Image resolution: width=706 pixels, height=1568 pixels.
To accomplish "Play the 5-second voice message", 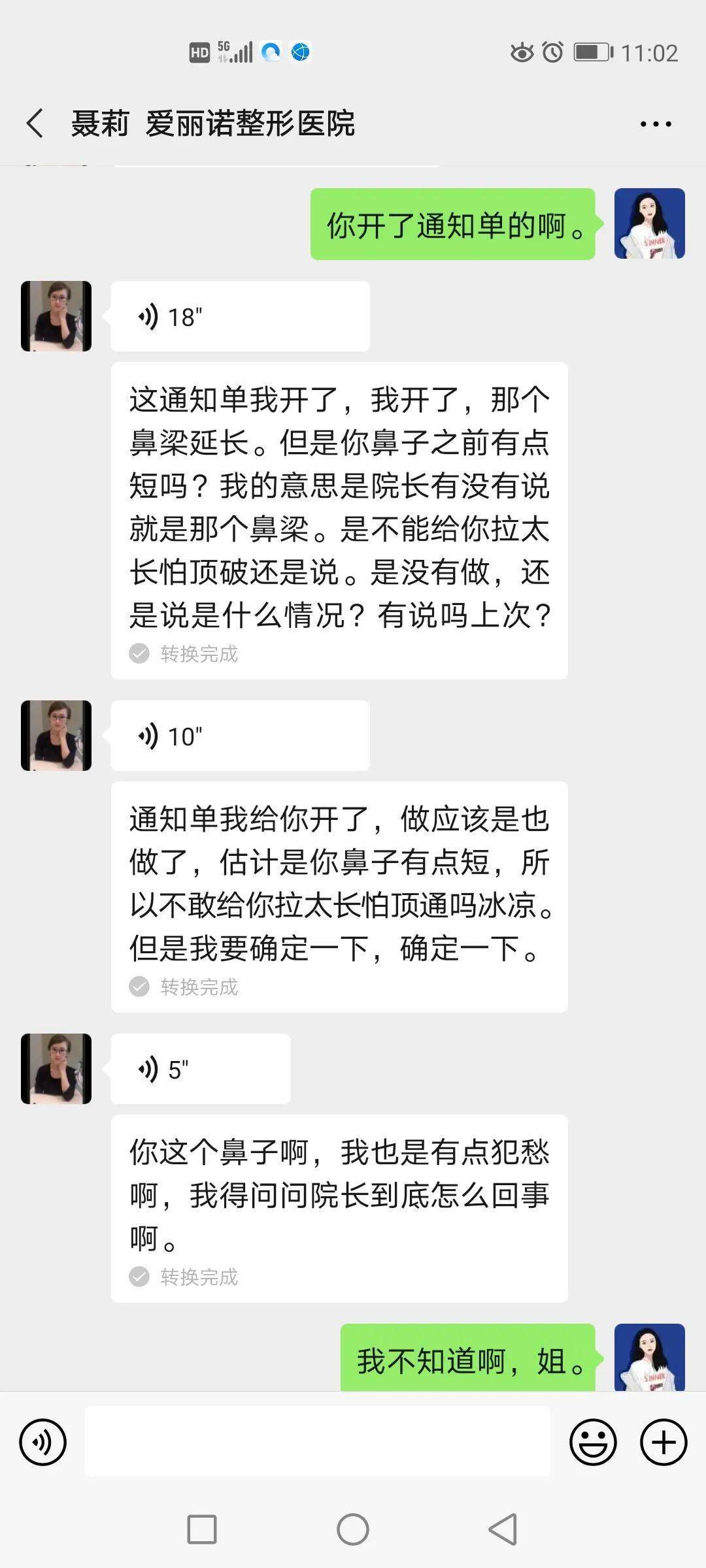I will coord(200,1070).
